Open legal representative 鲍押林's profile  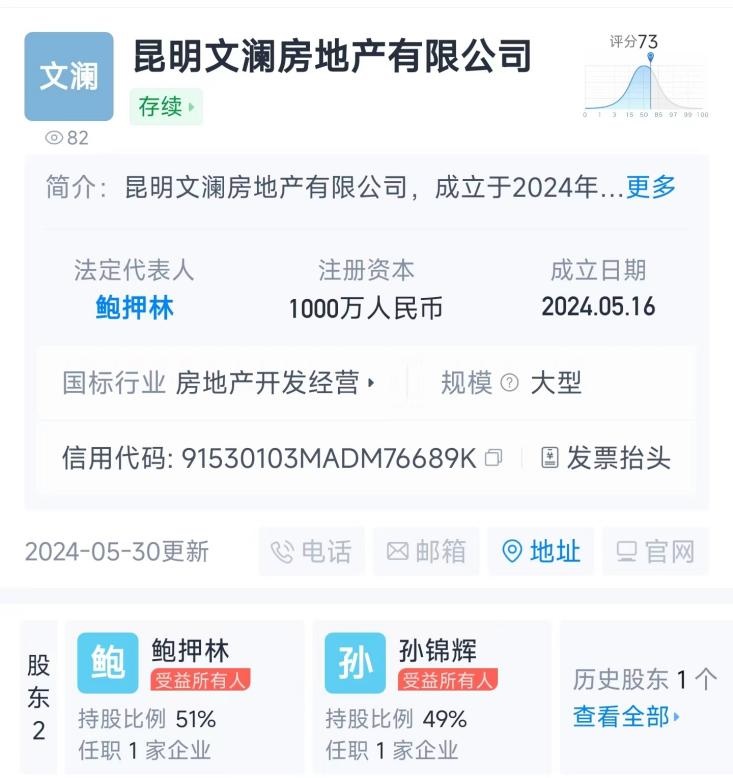pos(134,307)
